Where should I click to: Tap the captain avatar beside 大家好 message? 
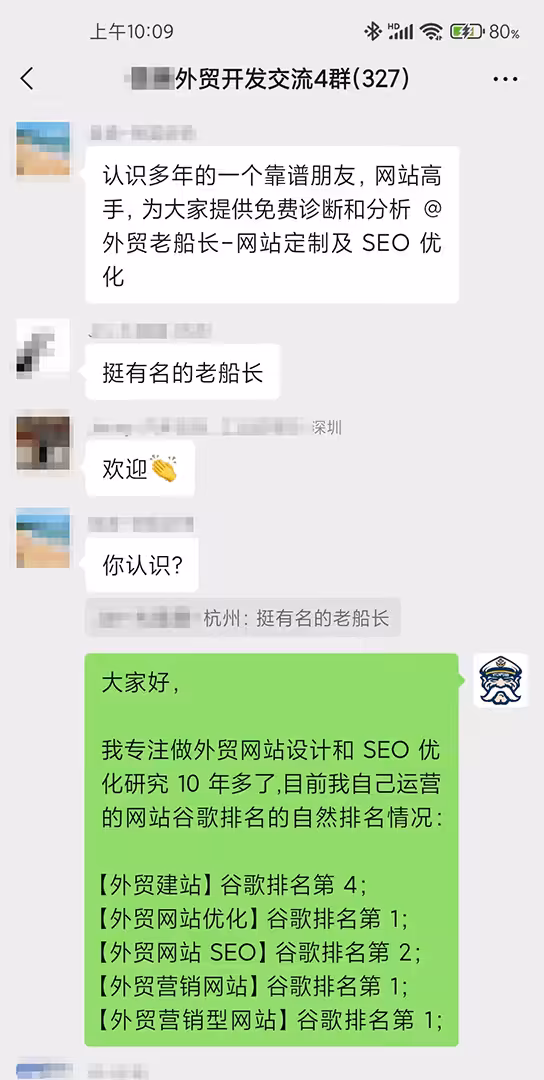[501, 681]
